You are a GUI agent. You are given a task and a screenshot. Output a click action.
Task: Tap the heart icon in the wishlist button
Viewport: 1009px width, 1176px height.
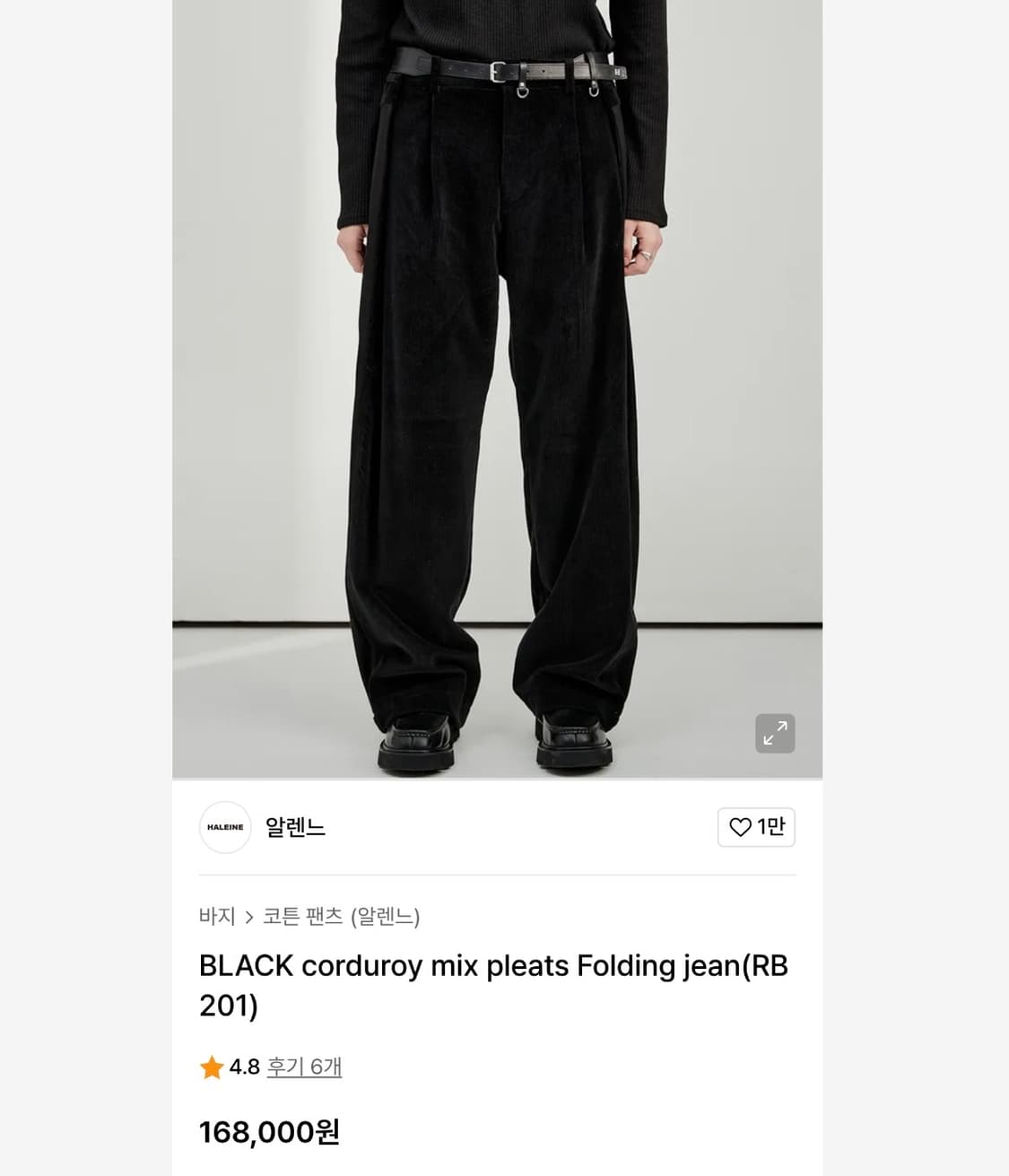coord(741,827)
